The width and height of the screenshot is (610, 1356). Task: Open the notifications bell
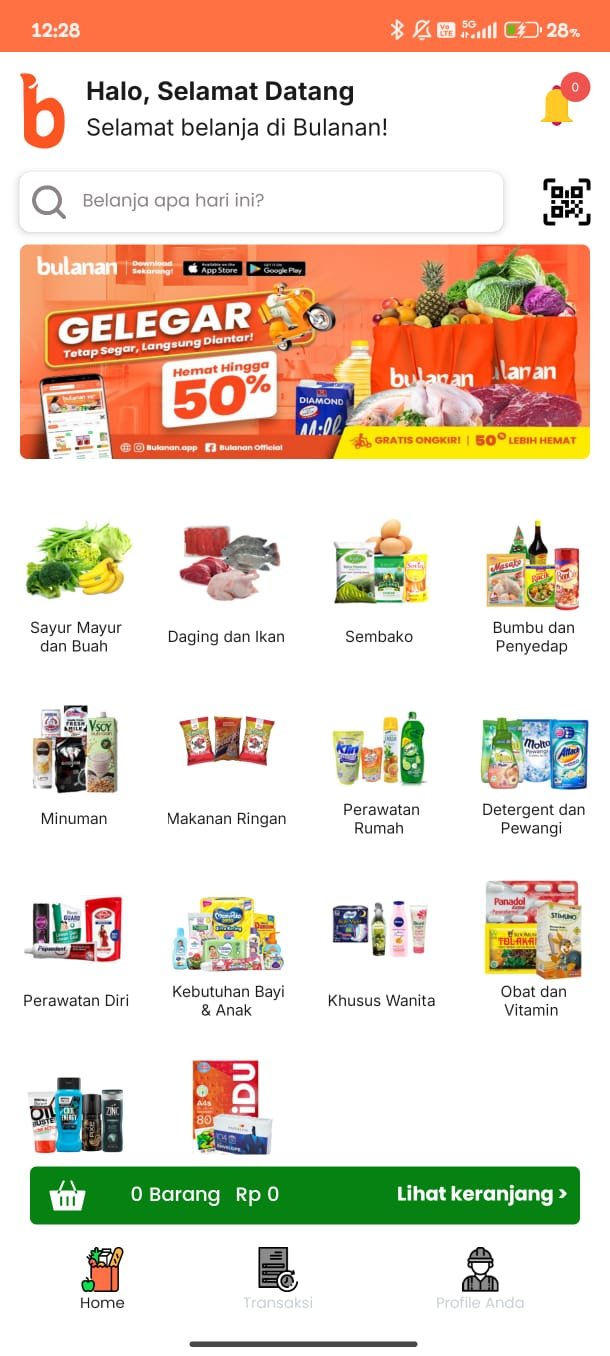pos(557,105)
